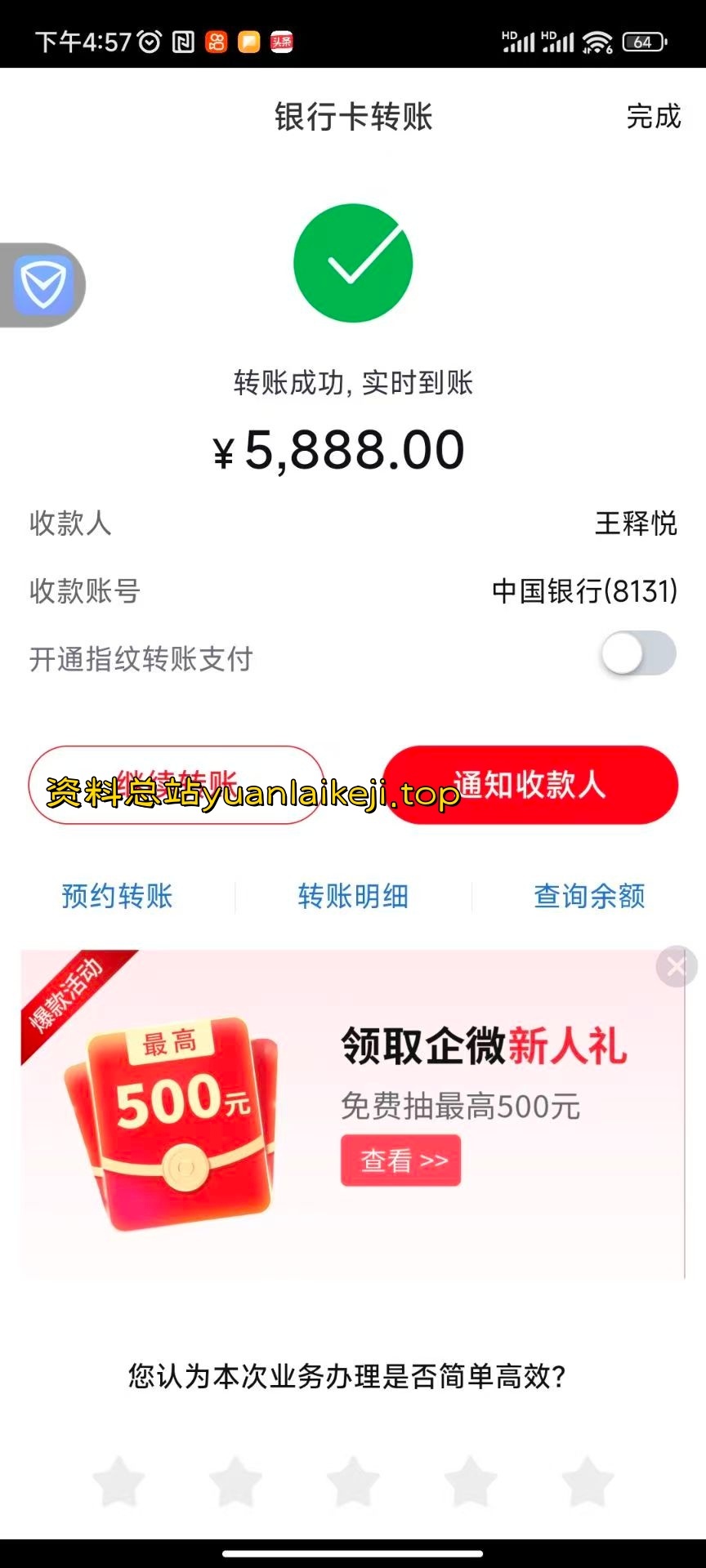Tap 通知收款人 to notify the payee

530,784
